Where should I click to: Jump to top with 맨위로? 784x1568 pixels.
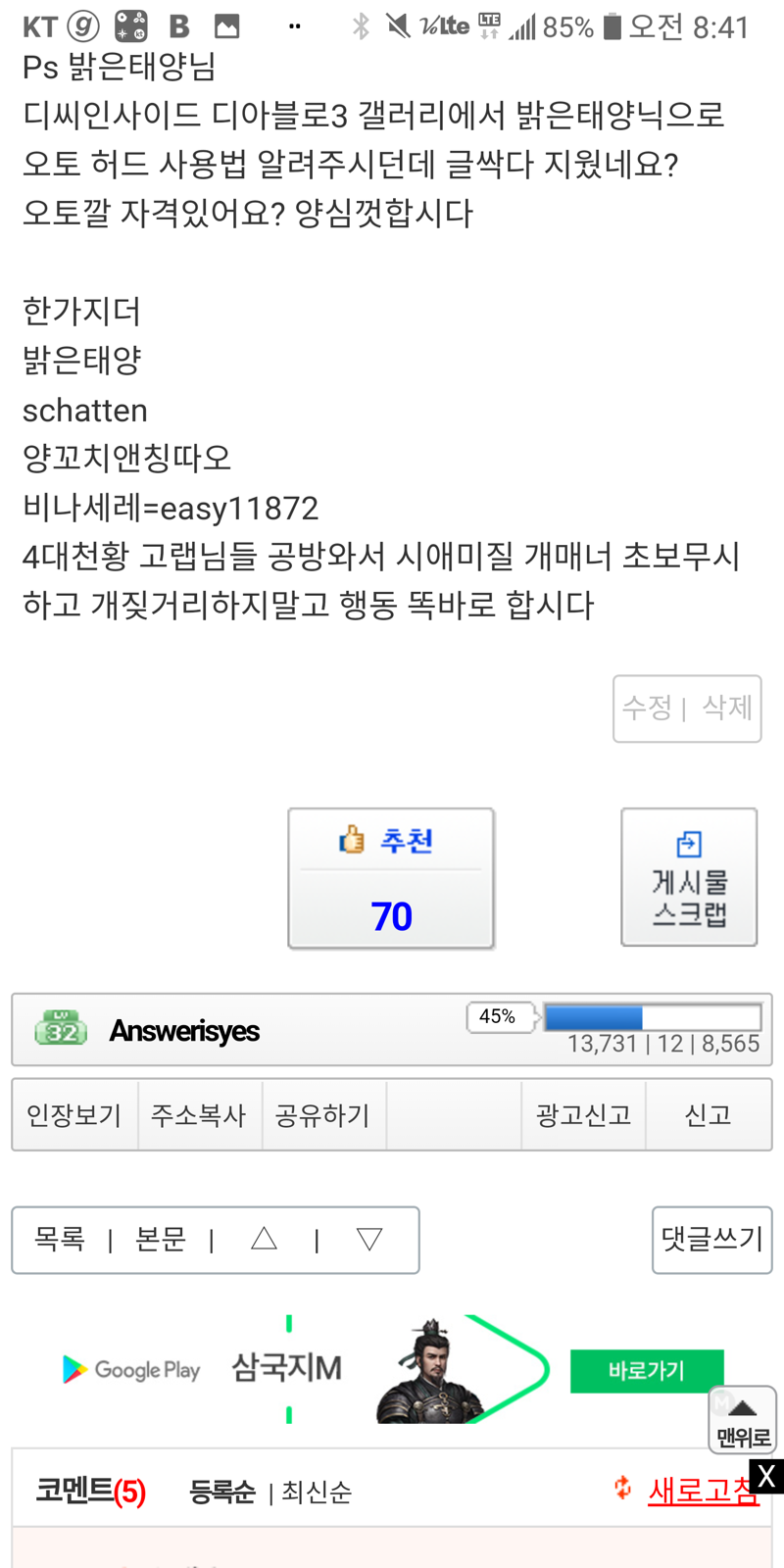743,1420
